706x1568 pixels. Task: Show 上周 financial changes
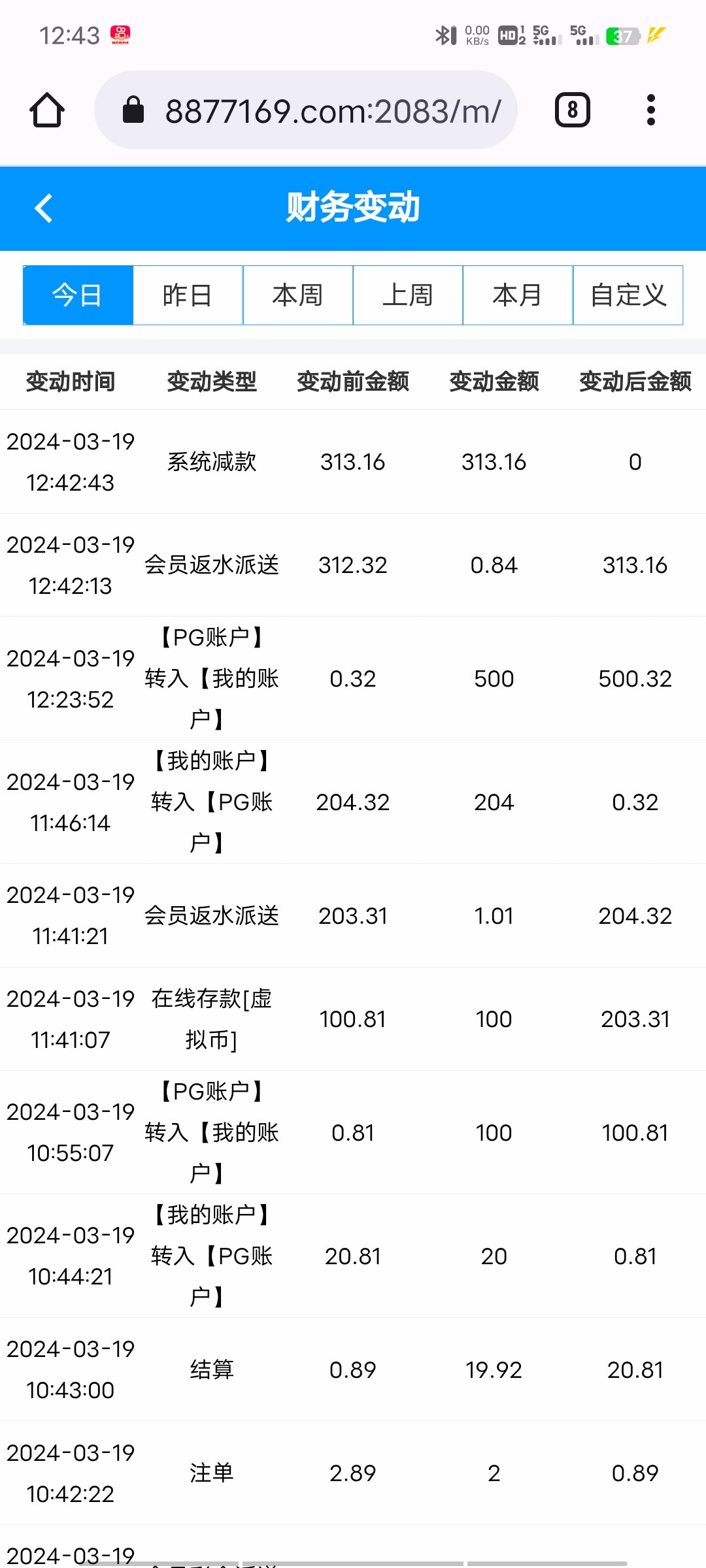point(408,295)
